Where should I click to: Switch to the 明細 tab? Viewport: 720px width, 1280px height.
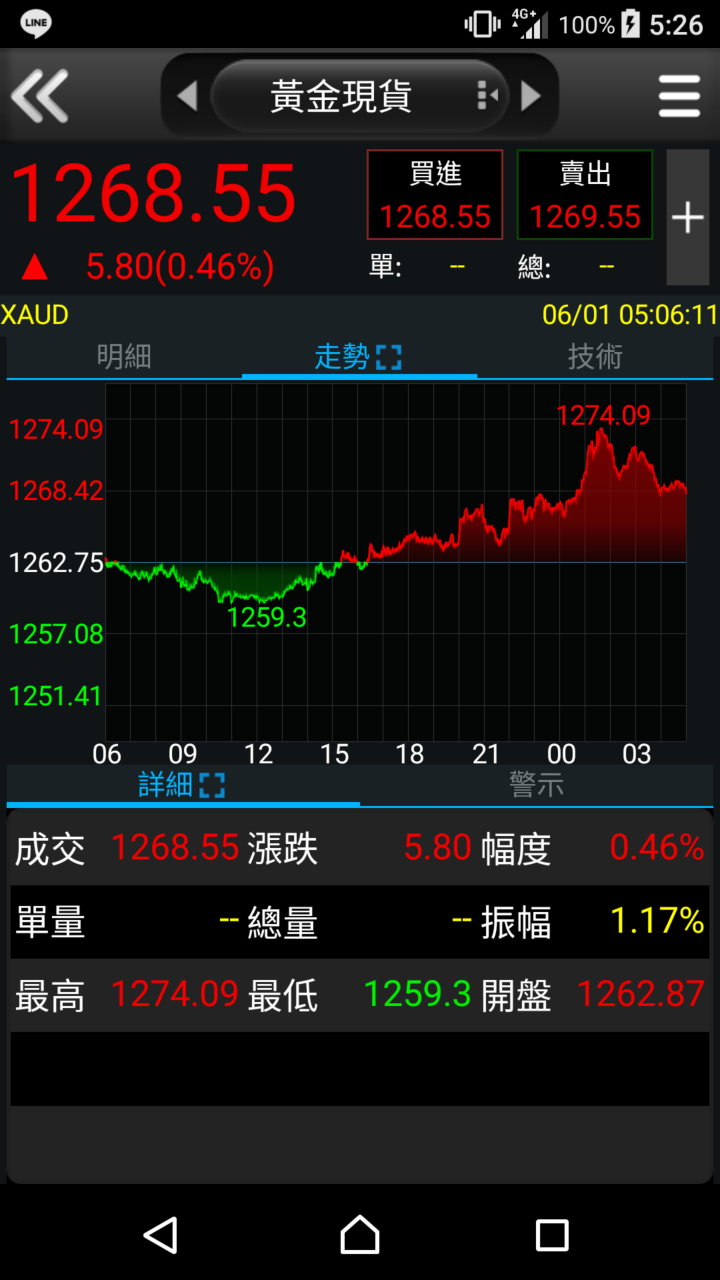tap(124, 357)
